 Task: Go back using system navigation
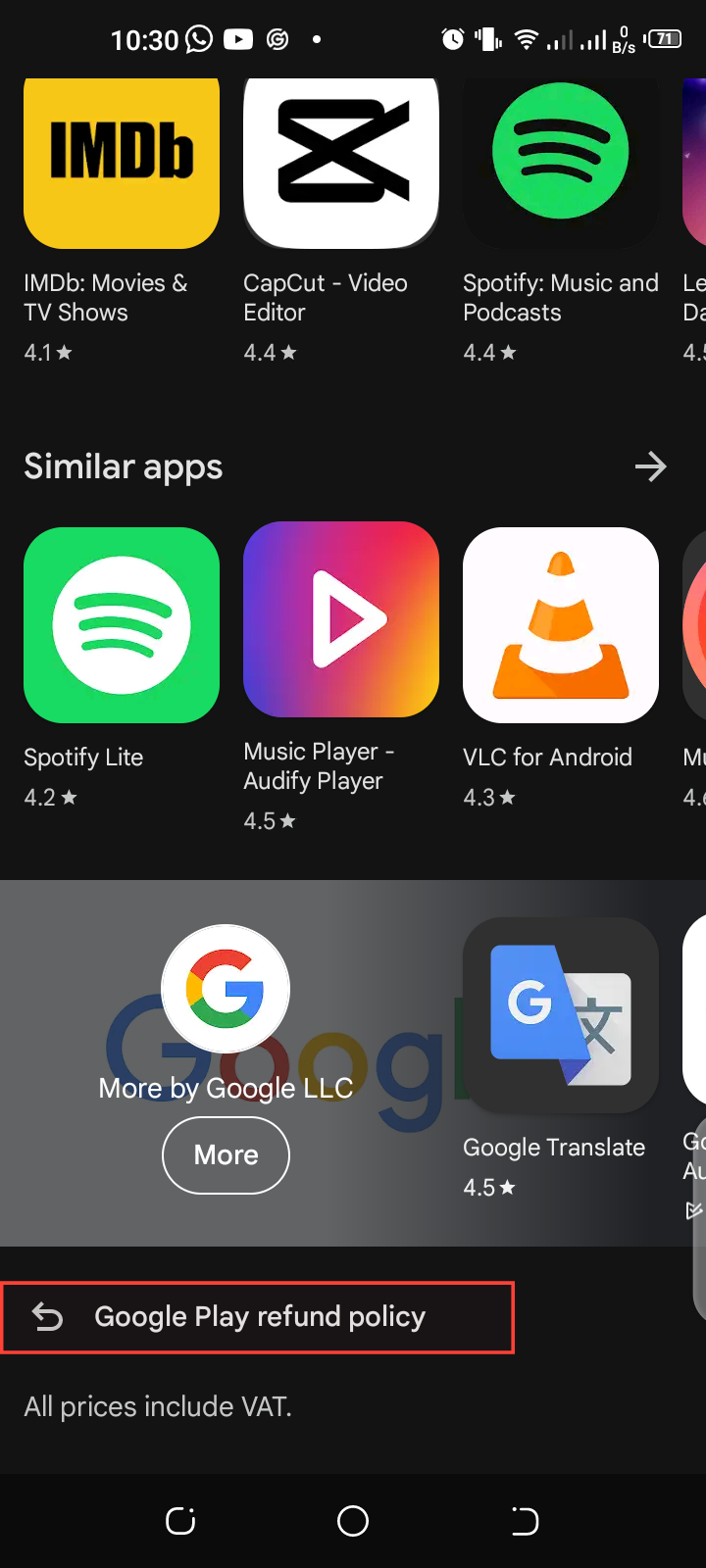[x=525, y=1521]
